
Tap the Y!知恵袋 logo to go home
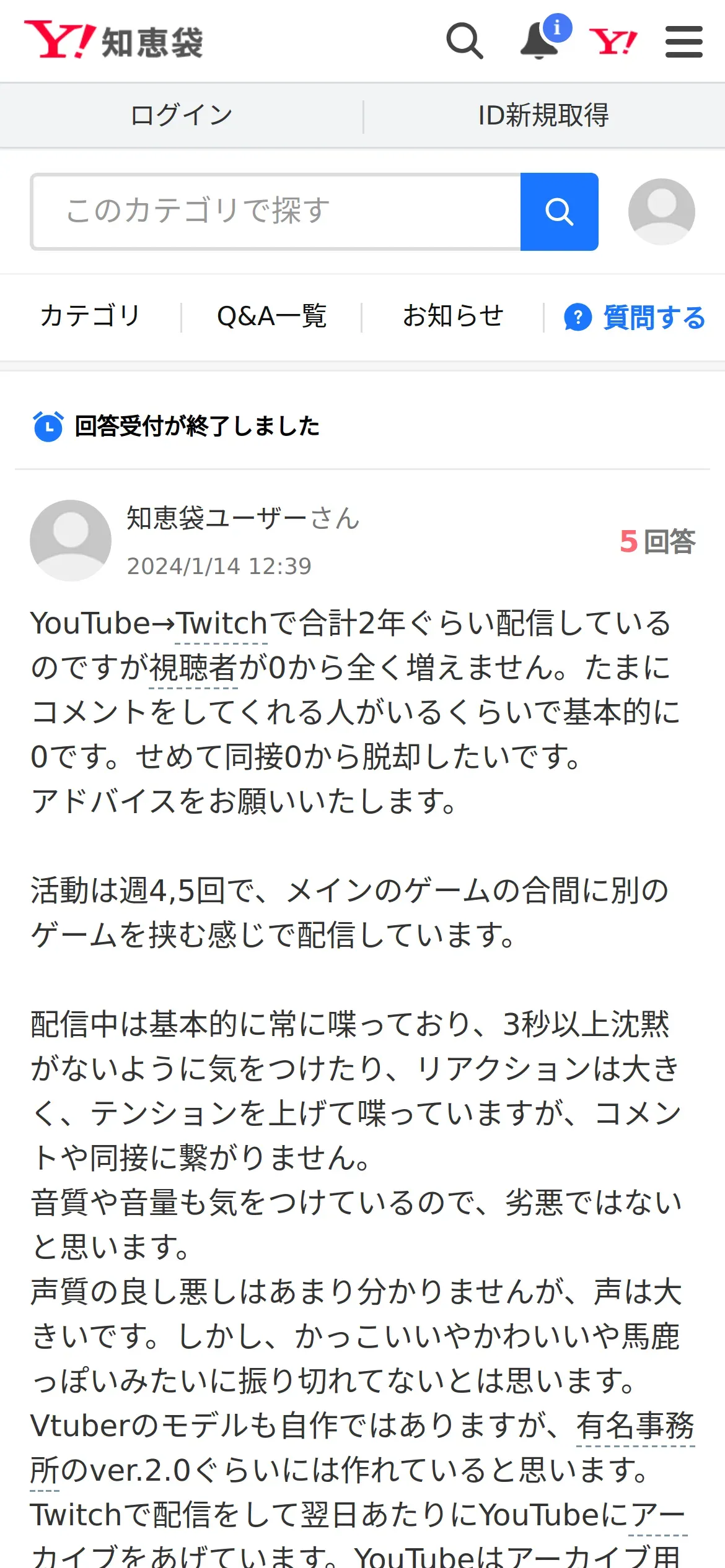(113, 41)
